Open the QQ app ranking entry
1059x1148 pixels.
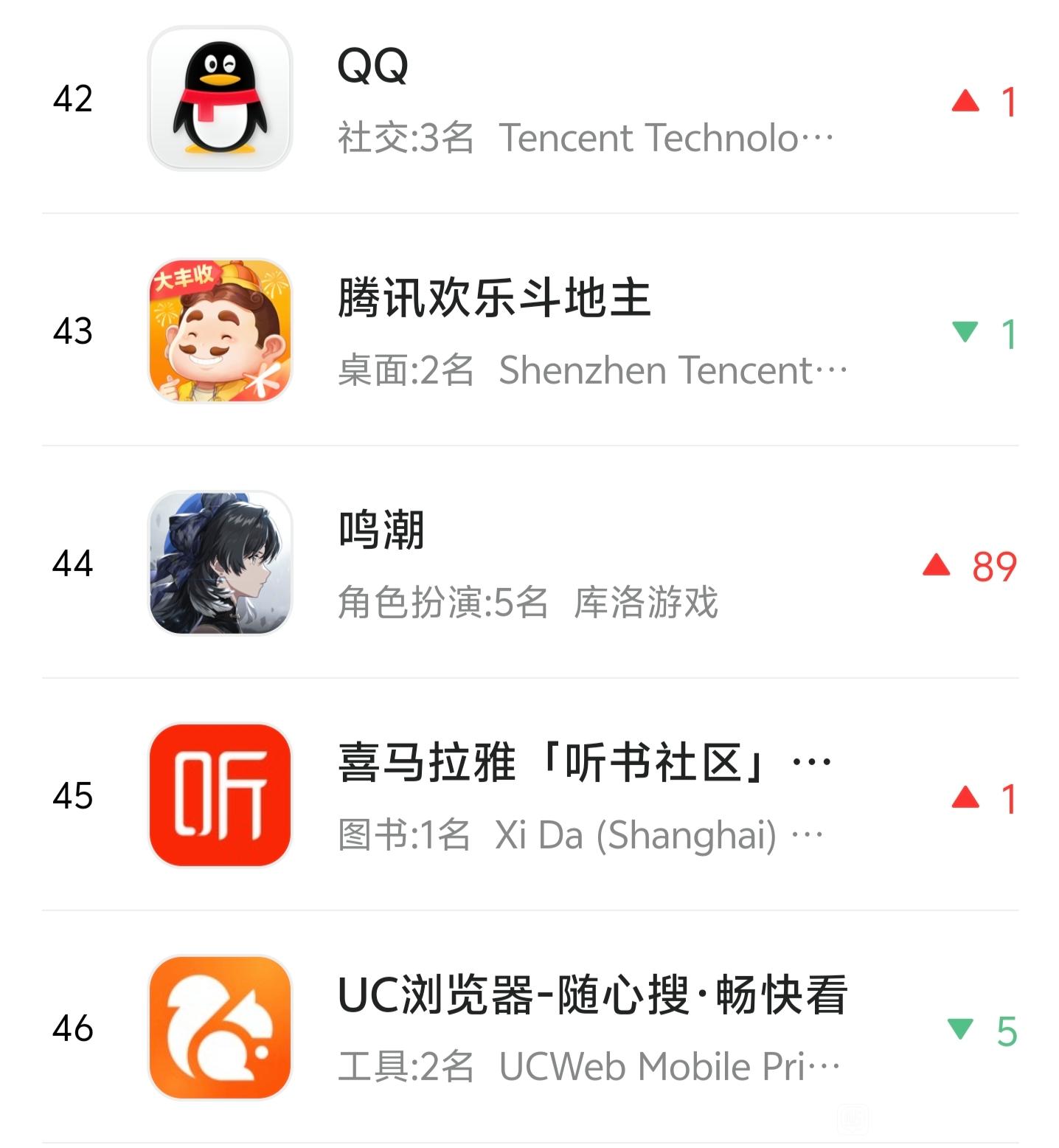372,66
